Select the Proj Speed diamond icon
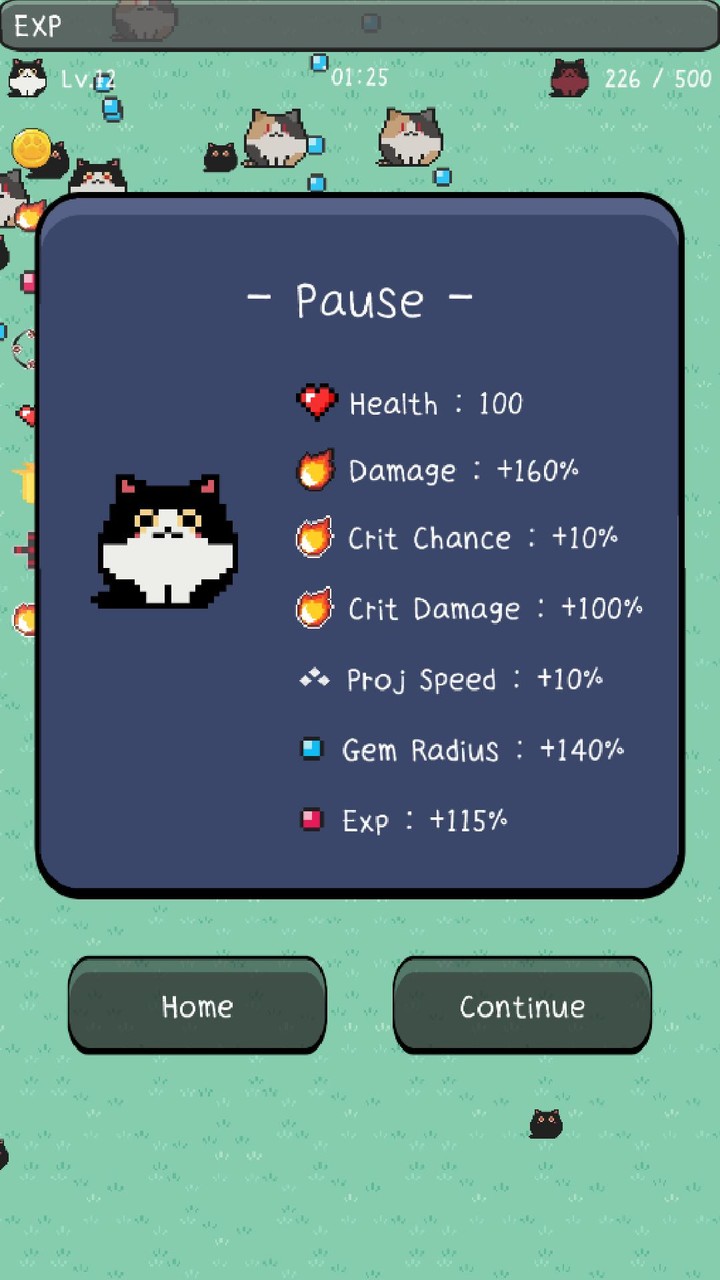Viewport: 720px width, 1280px height. (x=316, y=678)
